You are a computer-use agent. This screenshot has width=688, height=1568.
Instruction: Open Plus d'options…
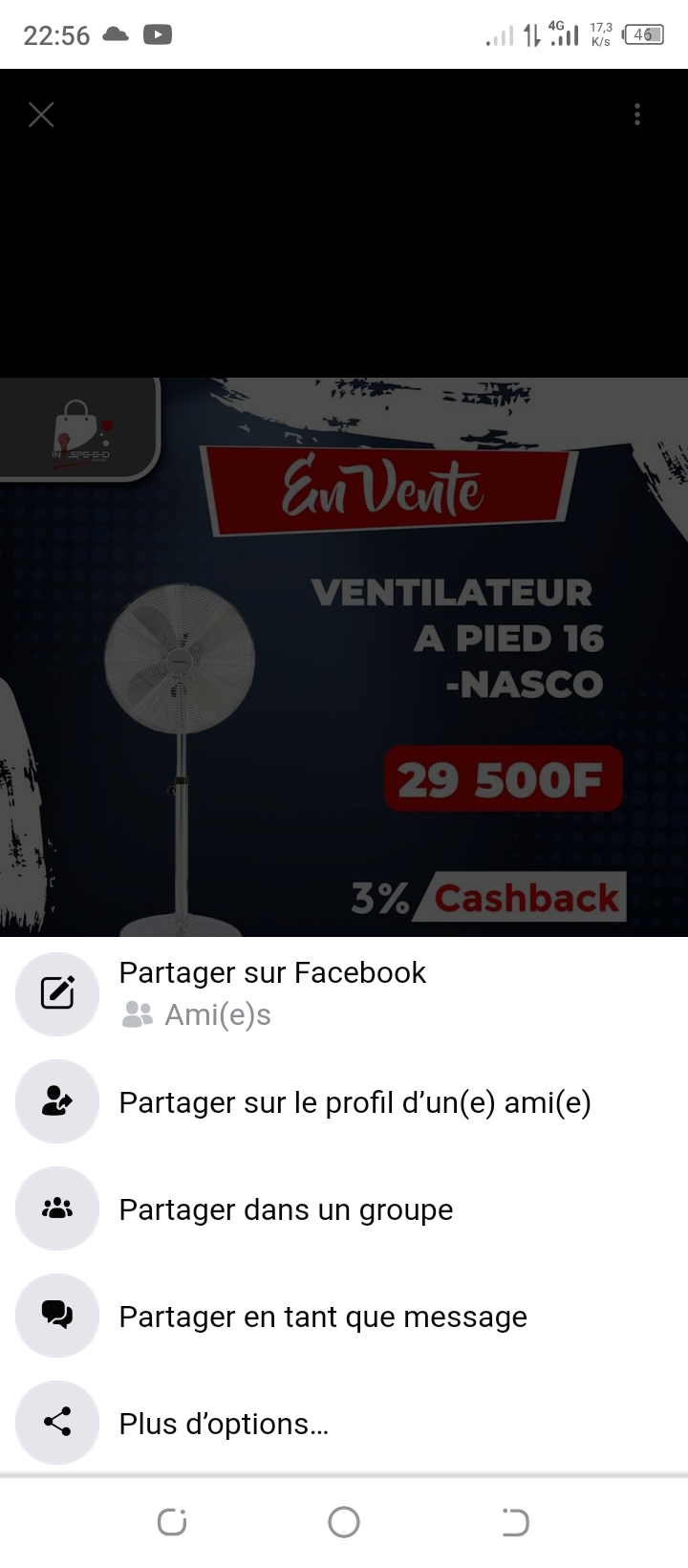[x=224, y=1424]
